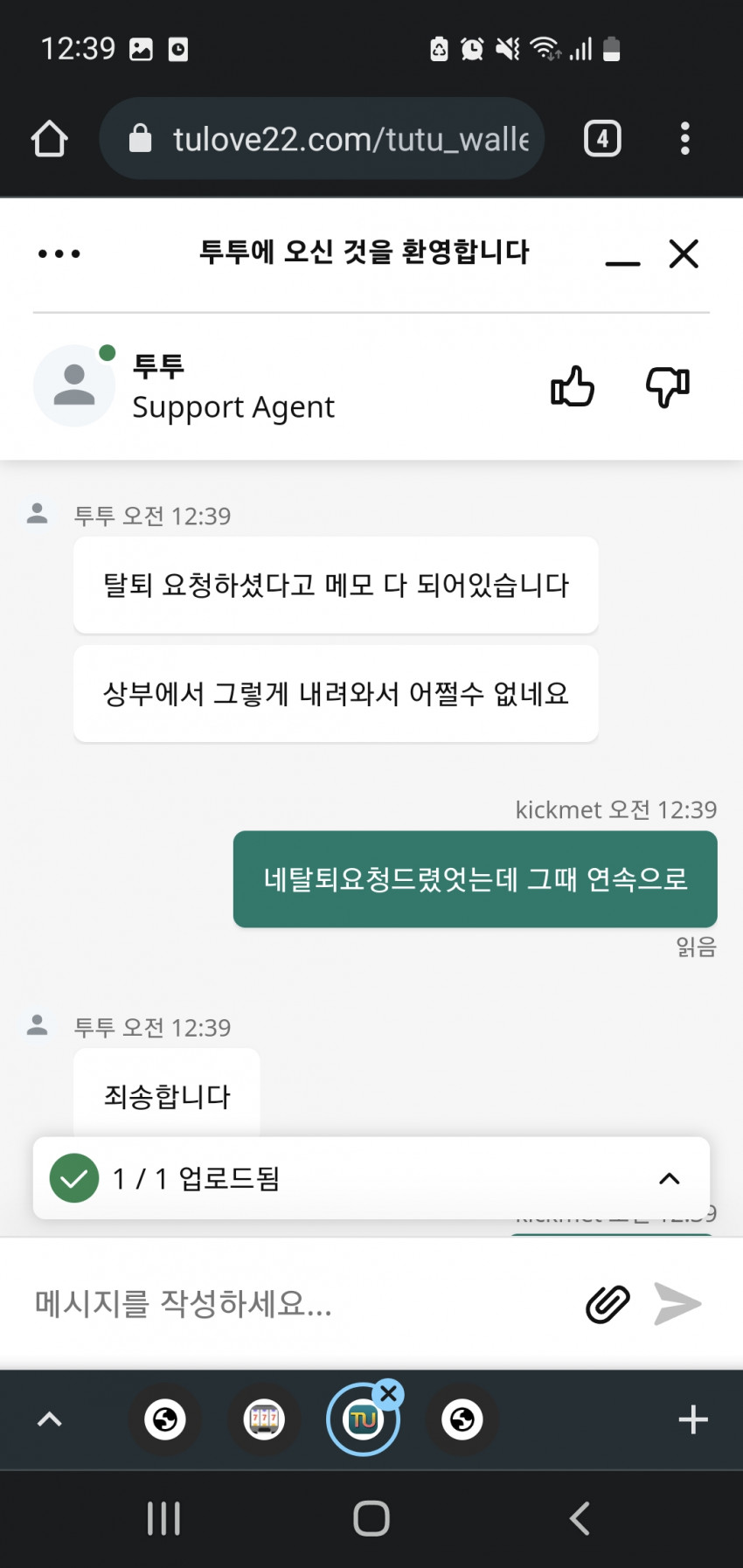Screen dimensions: 743x1568
Task: Switch to the slot machine tab
Action: coord(264,1419)
